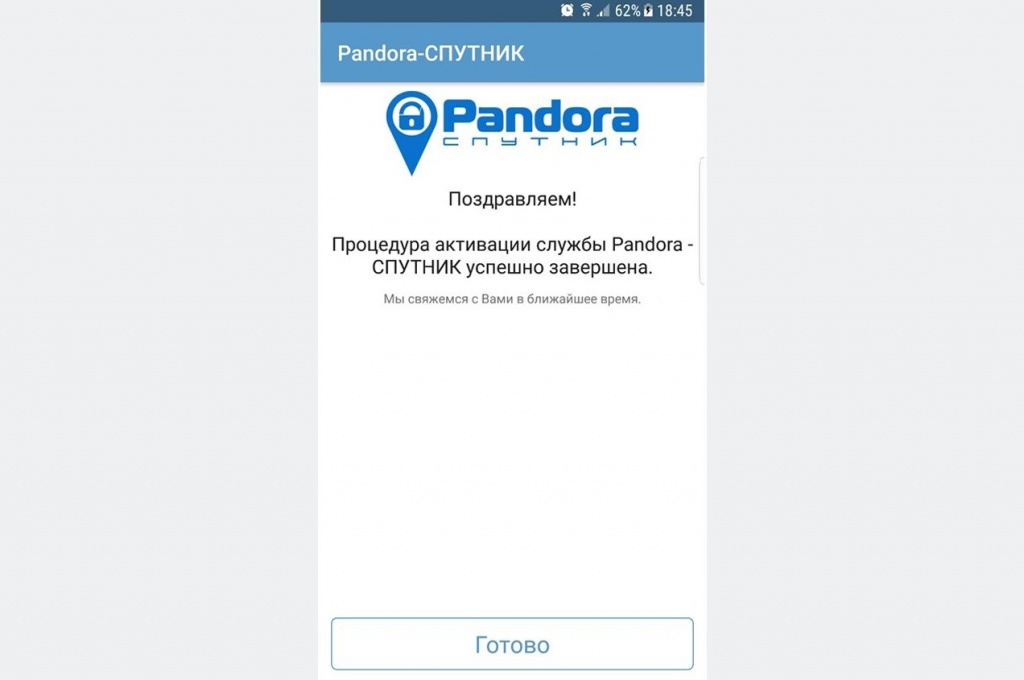This screenshot has width=1024, height=680.
Task: Tap the Готово button
Action: 512,644
